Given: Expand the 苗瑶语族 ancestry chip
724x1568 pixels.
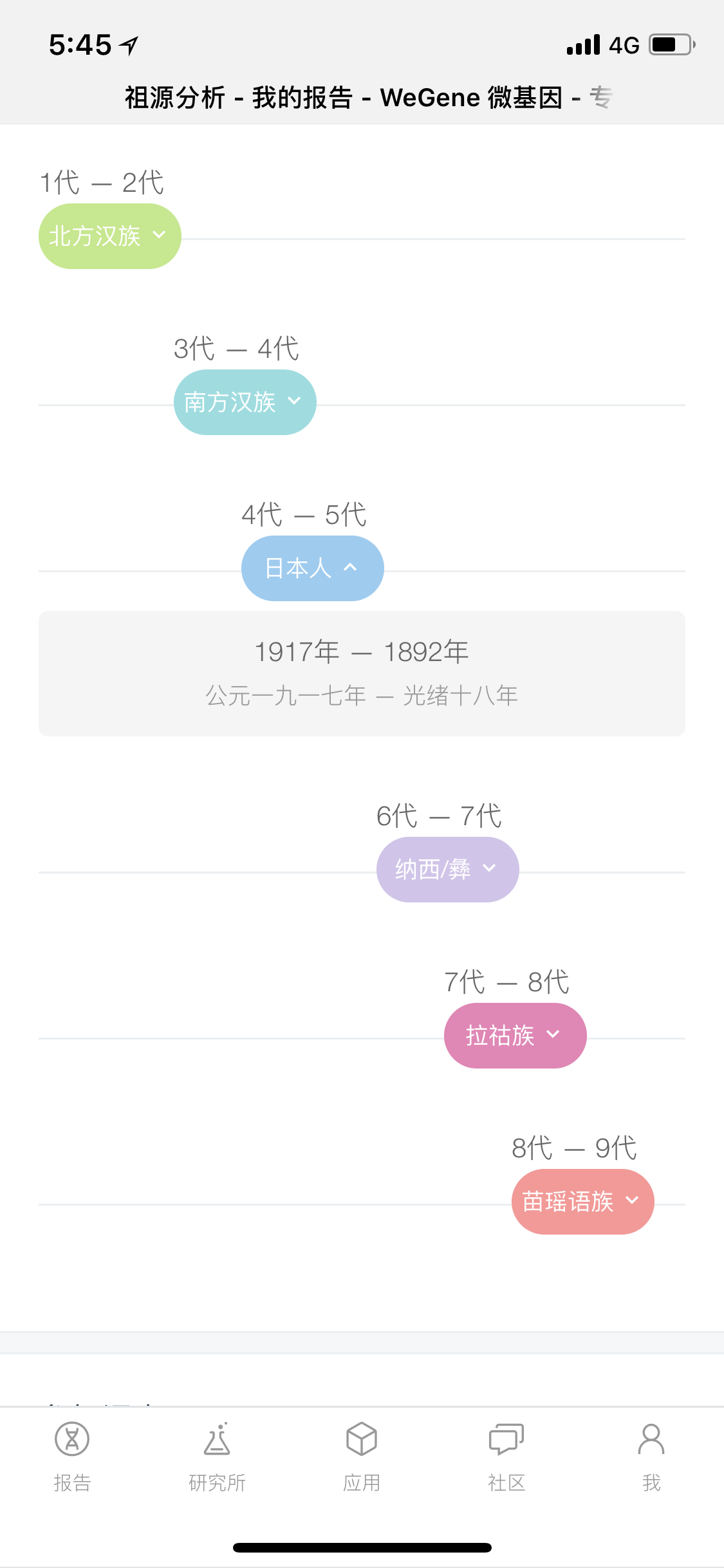Looking at the screenshot, I should point(582,1202).
